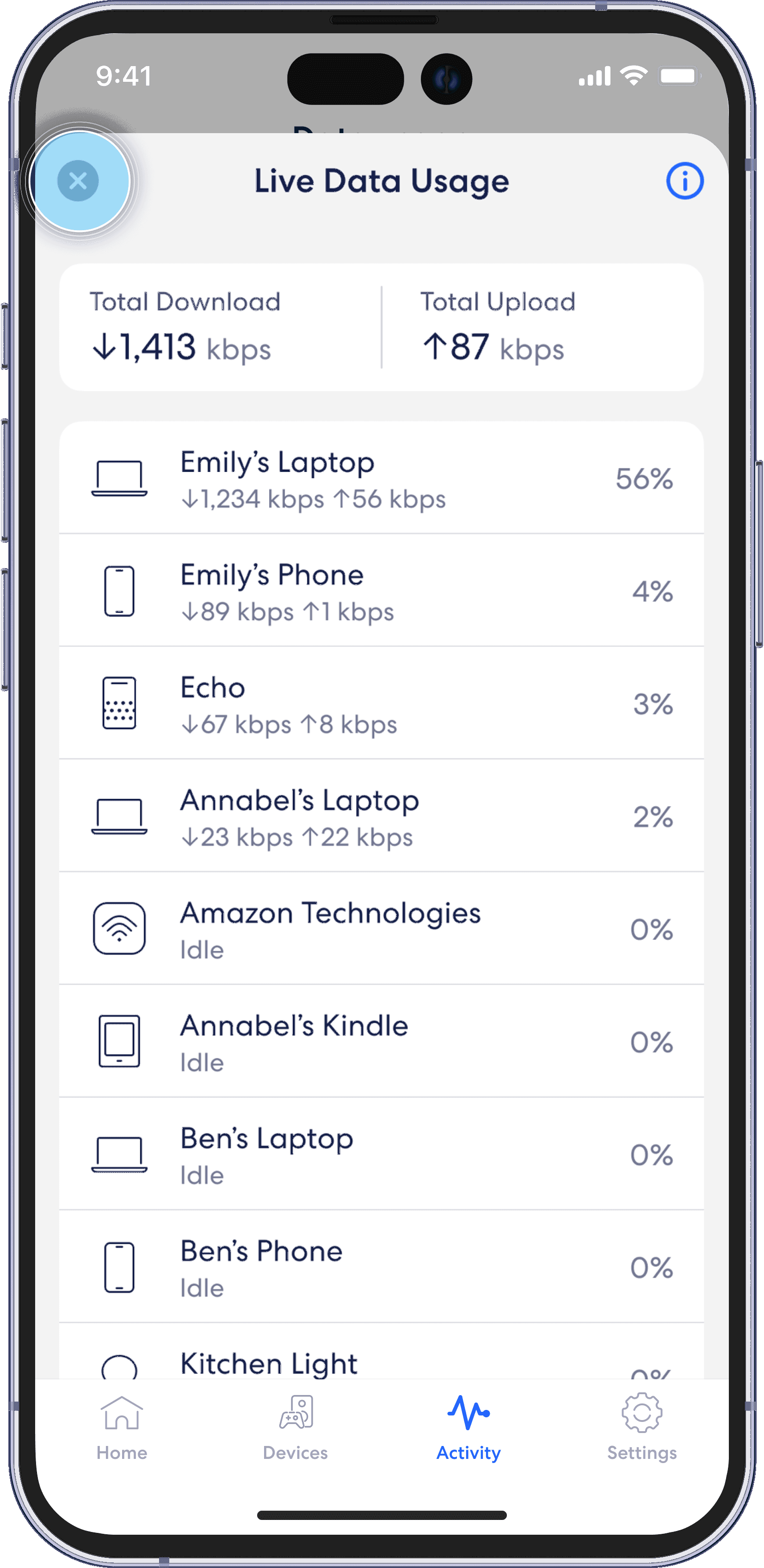Open Ben's Phone row
This screenshot has width=764, height=1568.
coord(381,1268)
